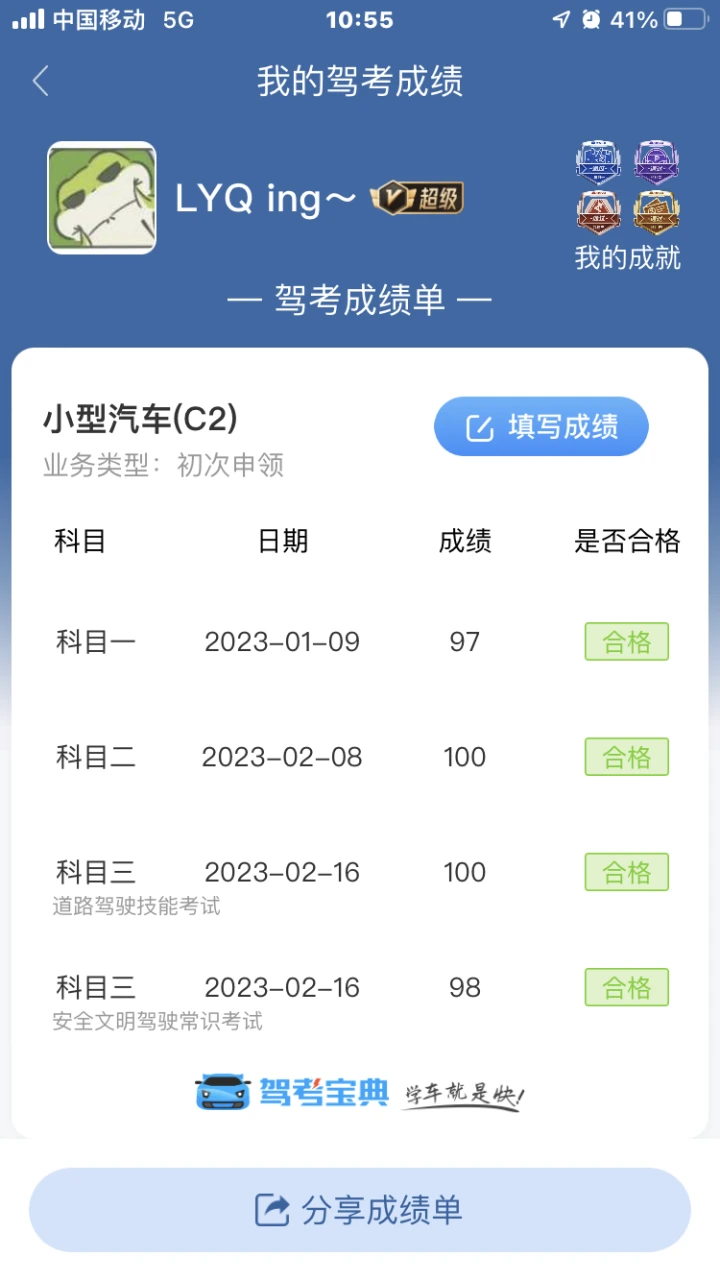Share the score sheet via 分享成绩单
The width and height of the screenshot is (720, 1281).
pyautogui.click(x=360, y=1210)
